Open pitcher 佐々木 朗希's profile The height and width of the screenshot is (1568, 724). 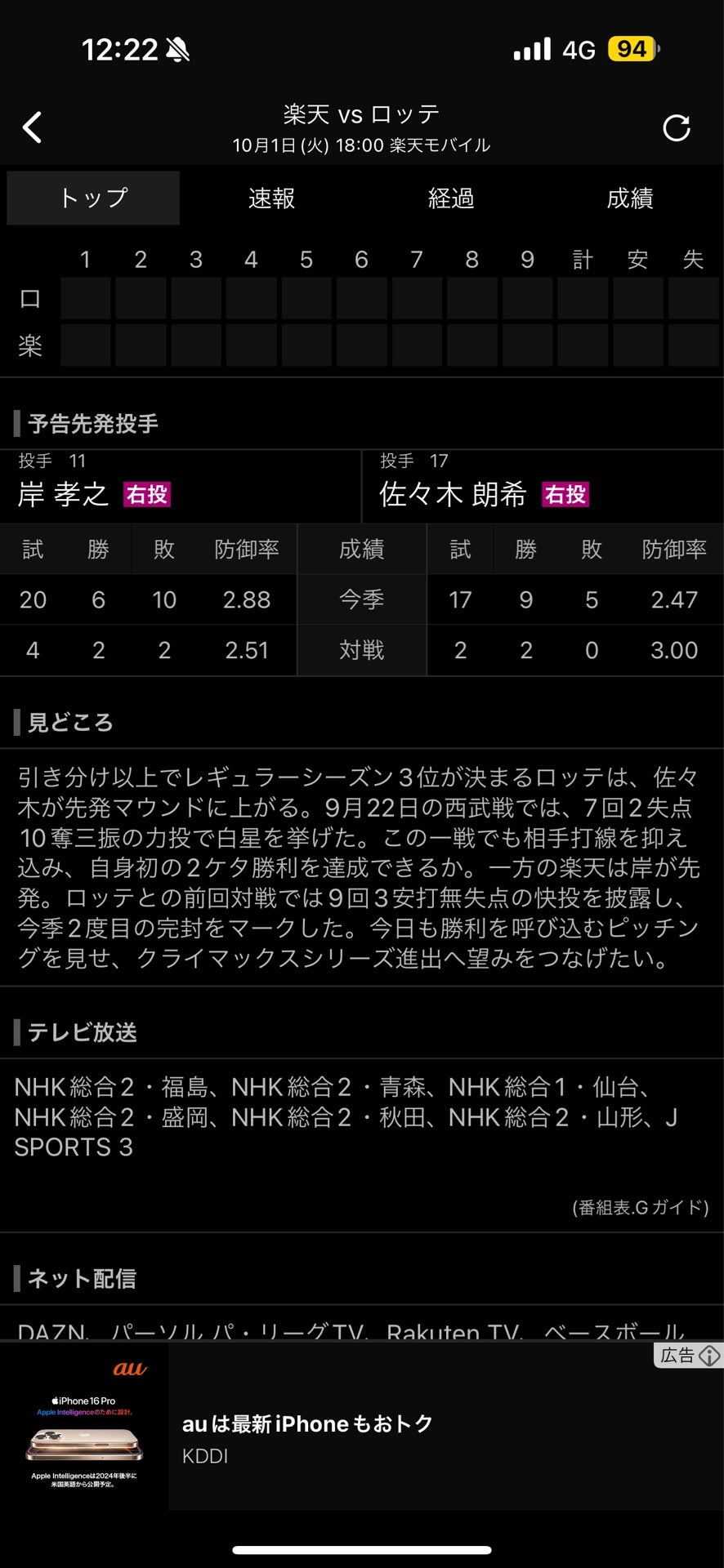pos(453,494)
